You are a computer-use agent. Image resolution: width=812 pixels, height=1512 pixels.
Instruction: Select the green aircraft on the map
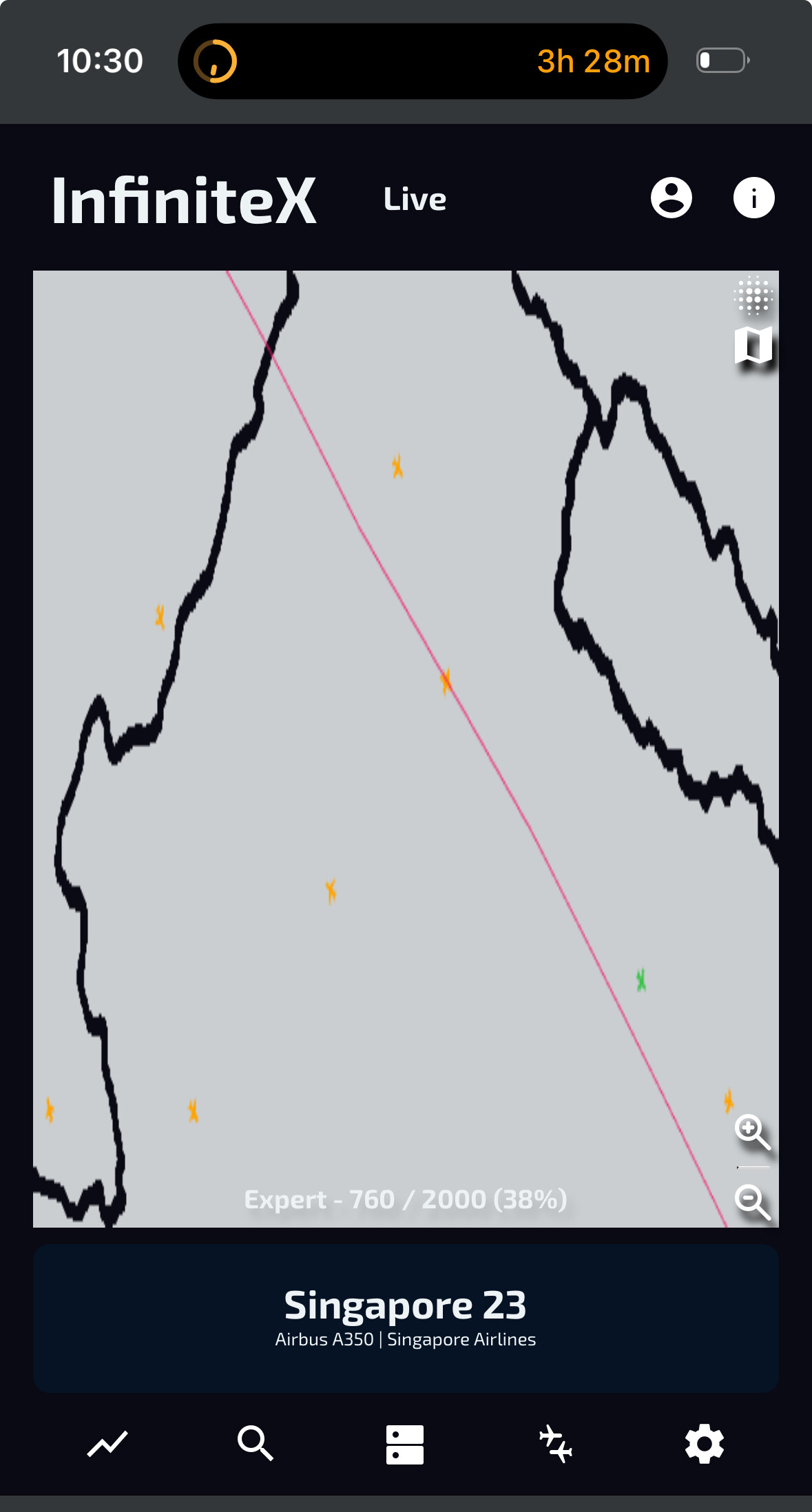(641, 979)
